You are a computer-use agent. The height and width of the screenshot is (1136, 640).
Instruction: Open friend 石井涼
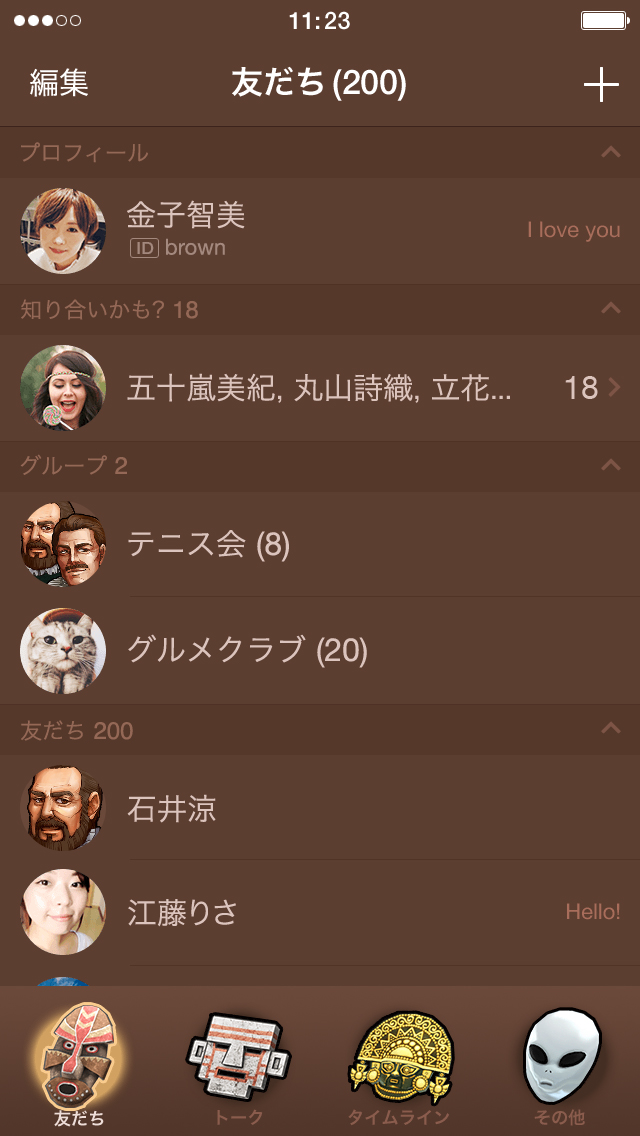tap(320, 809)
